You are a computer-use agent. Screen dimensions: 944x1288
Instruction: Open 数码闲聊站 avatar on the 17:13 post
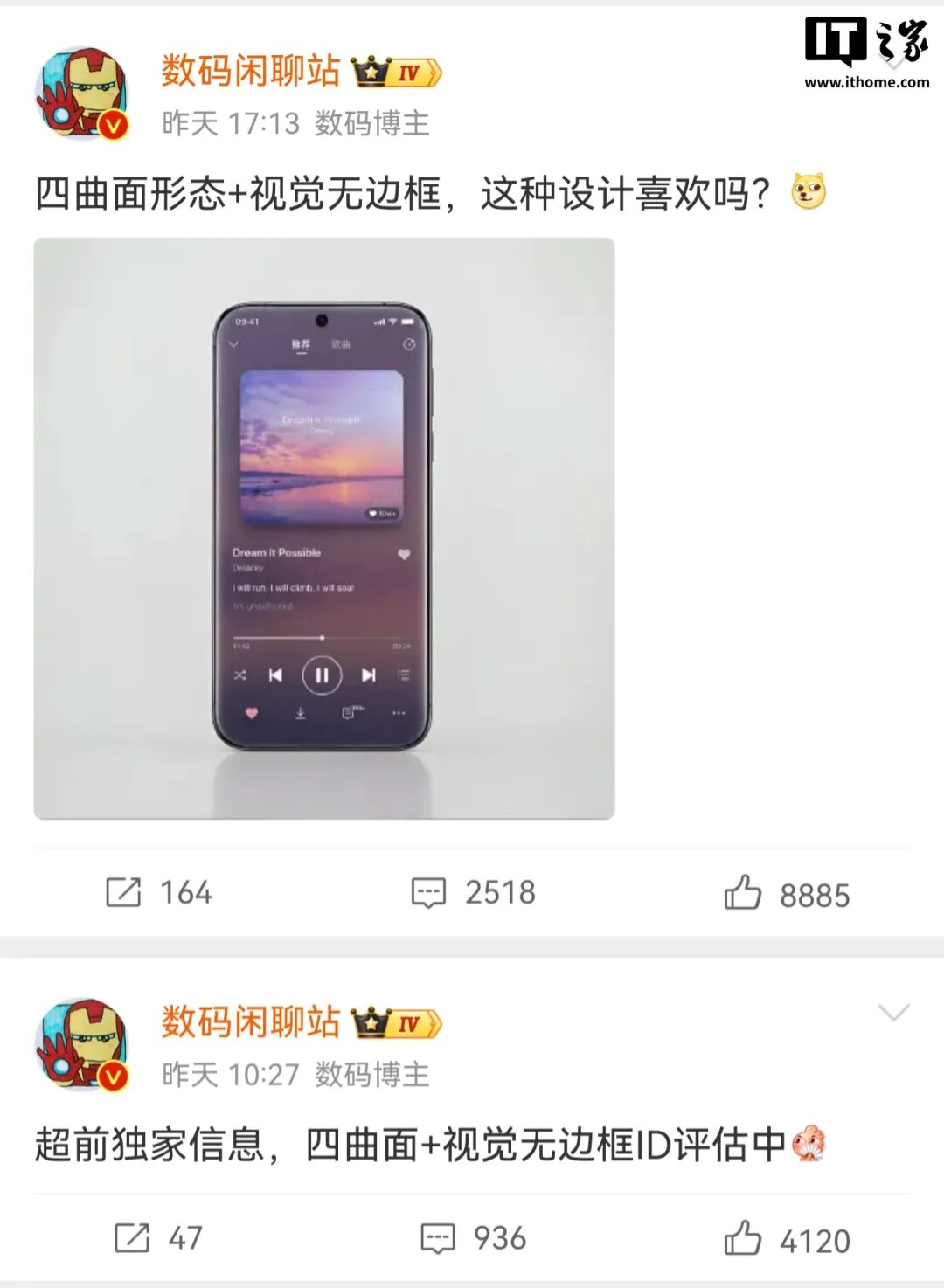pos(82,93)
